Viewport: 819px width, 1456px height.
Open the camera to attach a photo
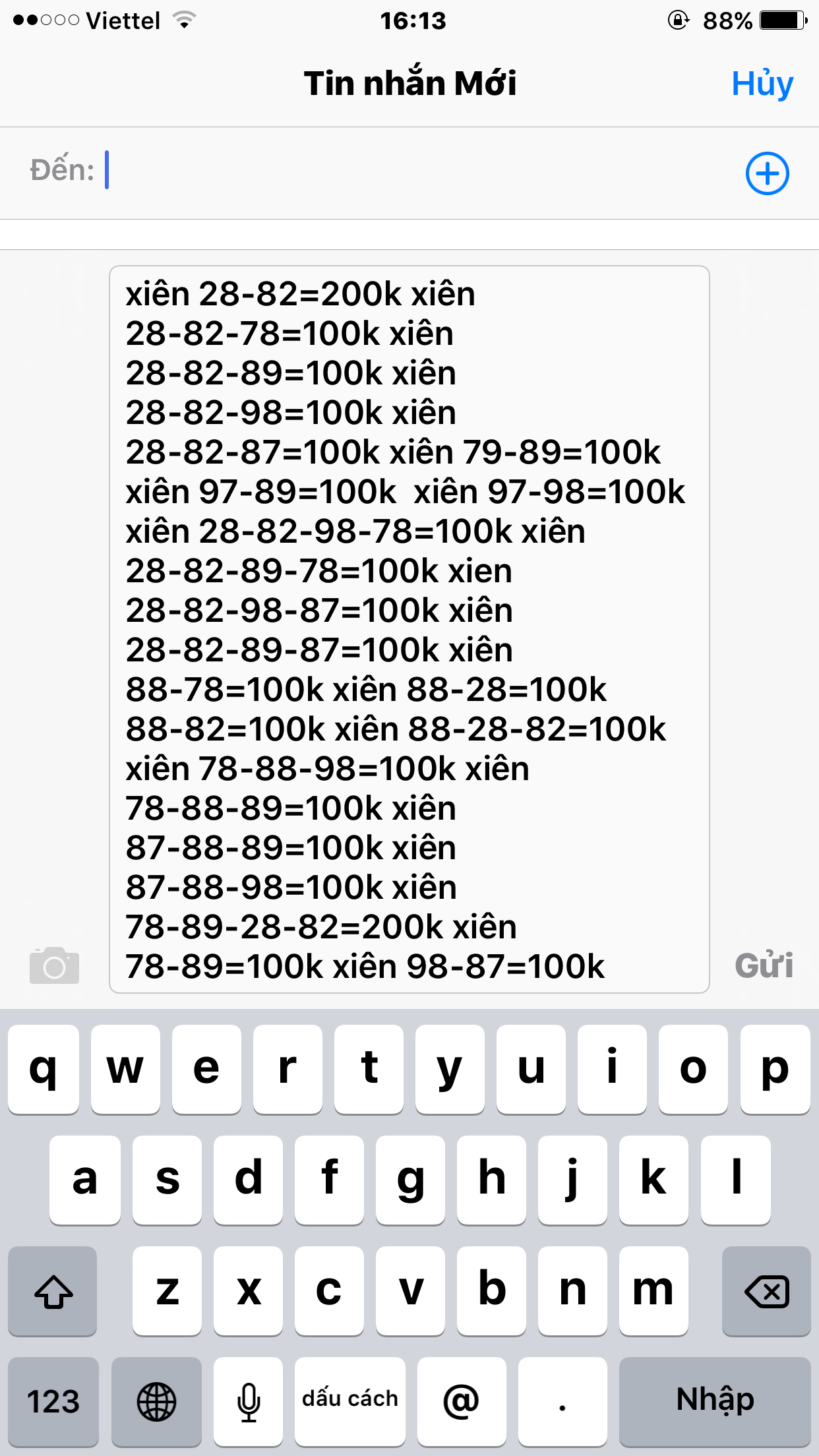point(54,965)
